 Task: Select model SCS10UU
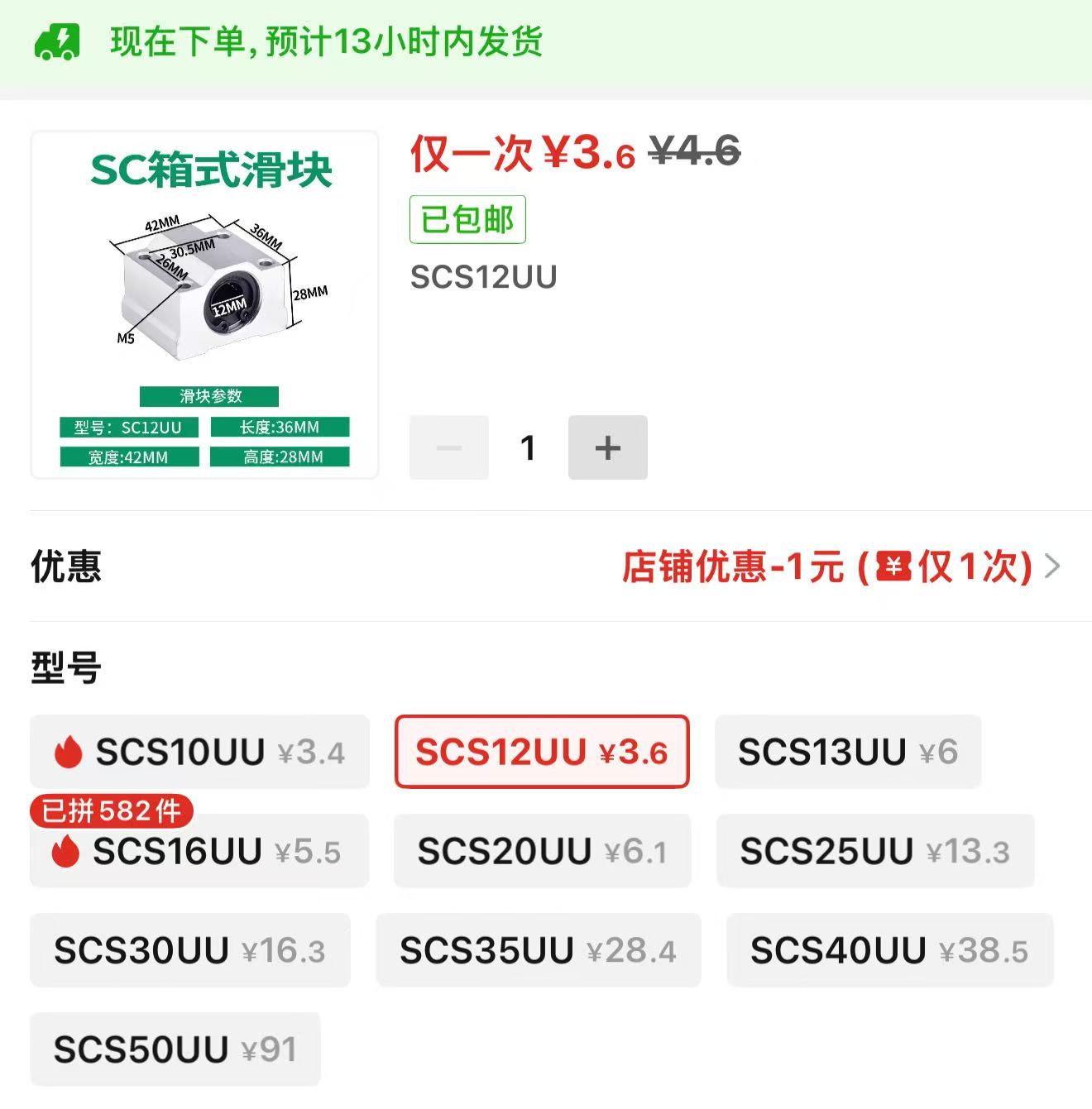click(x=199, y=752)
